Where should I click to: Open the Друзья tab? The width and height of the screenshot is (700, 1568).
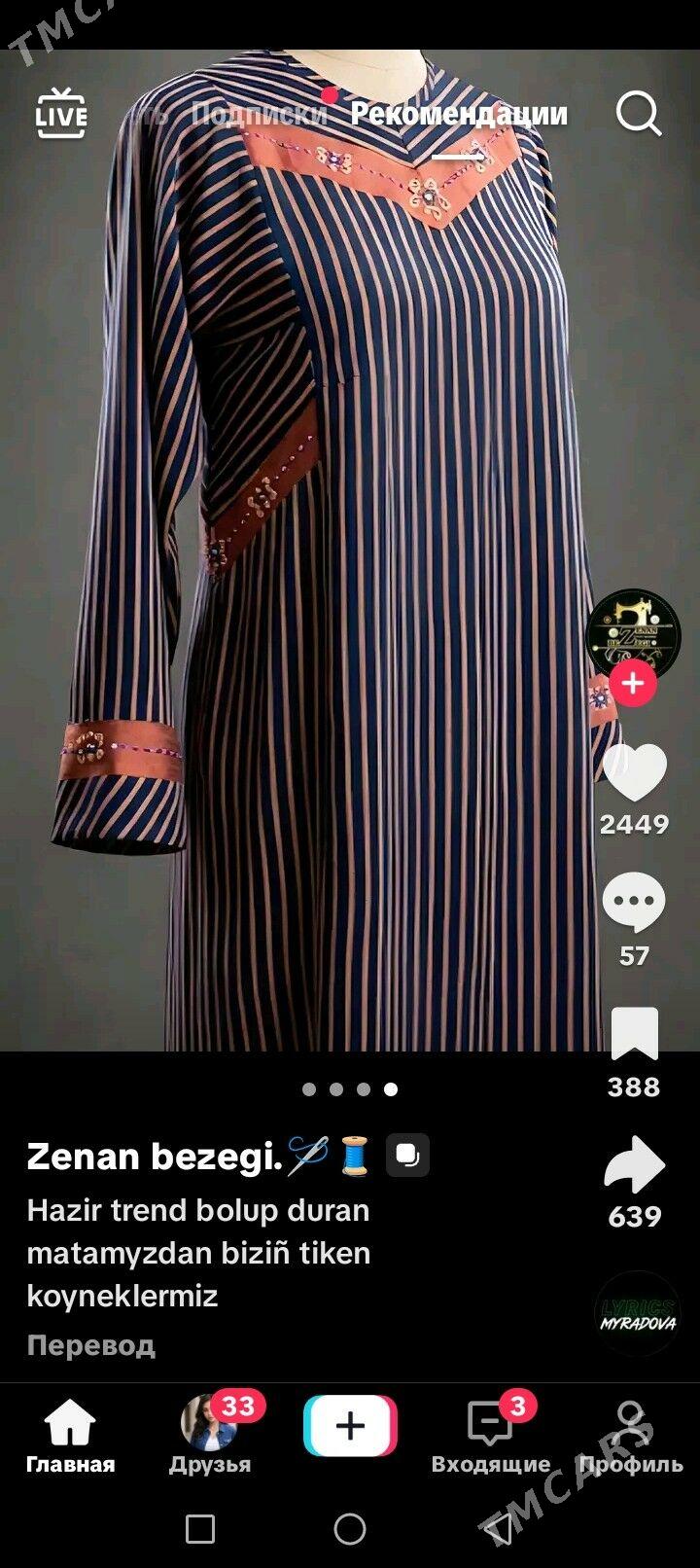pyautogui.click(x=210, y=1437)
